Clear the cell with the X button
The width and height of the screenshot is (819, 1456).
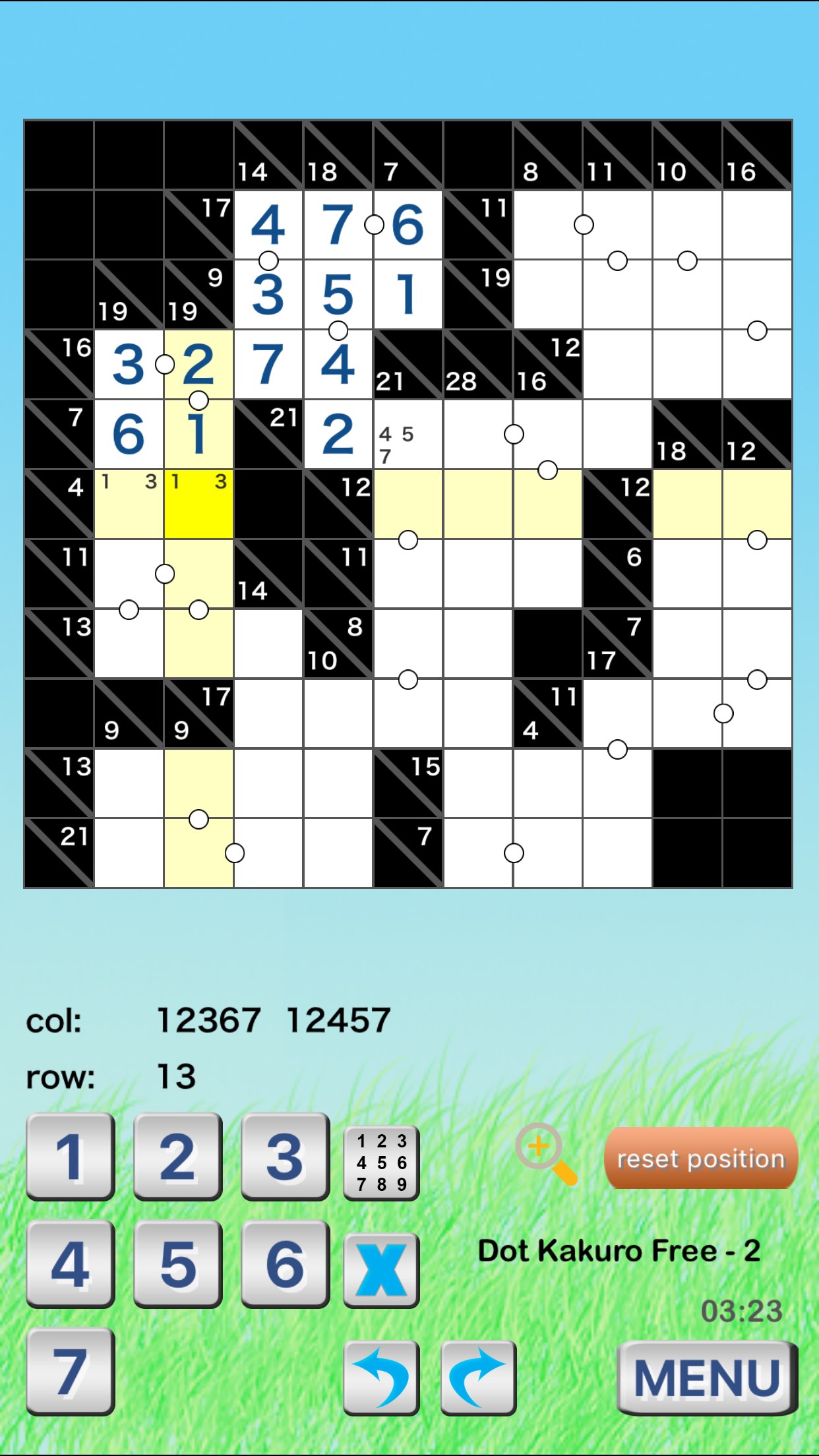(381, 1269)
